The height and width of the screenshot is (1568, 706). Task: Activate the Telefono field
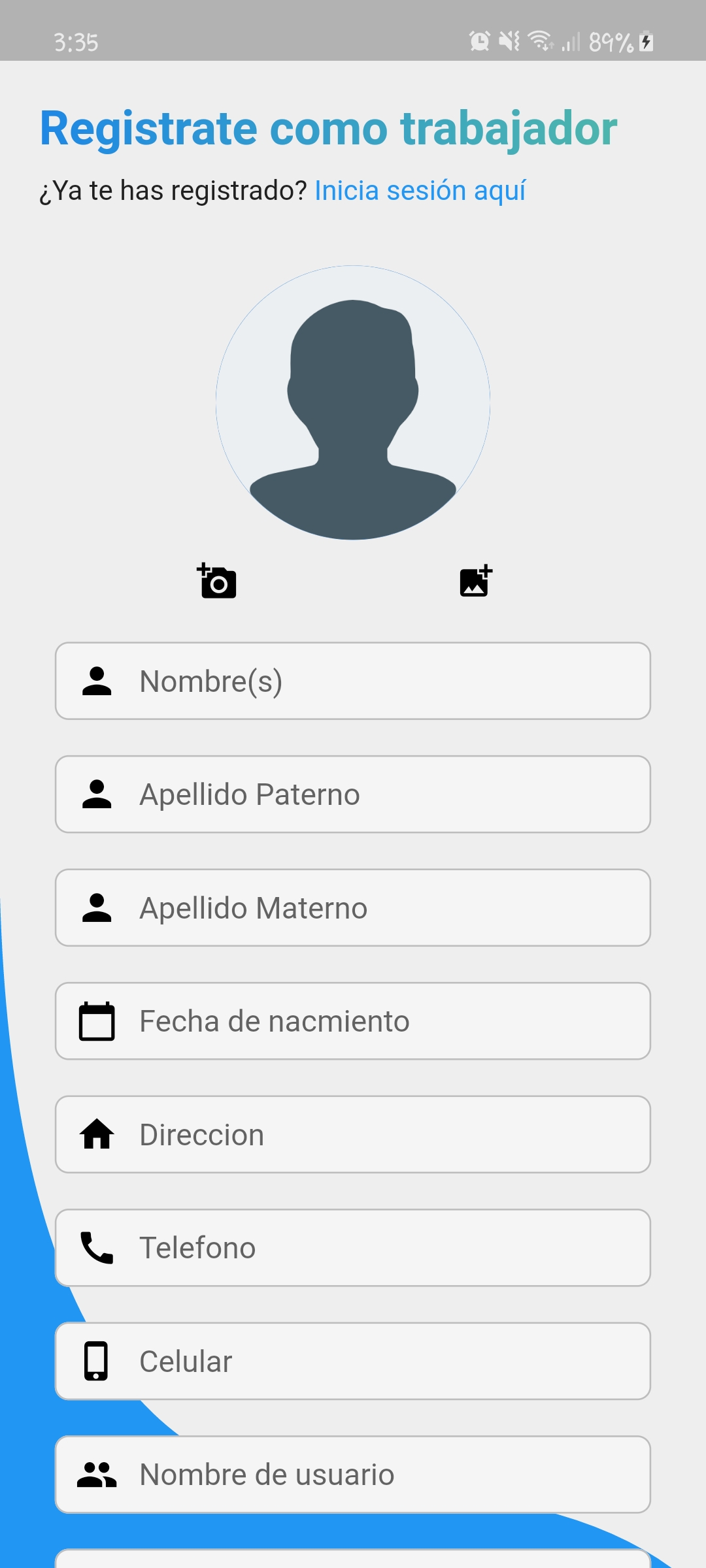point(353,1248)
